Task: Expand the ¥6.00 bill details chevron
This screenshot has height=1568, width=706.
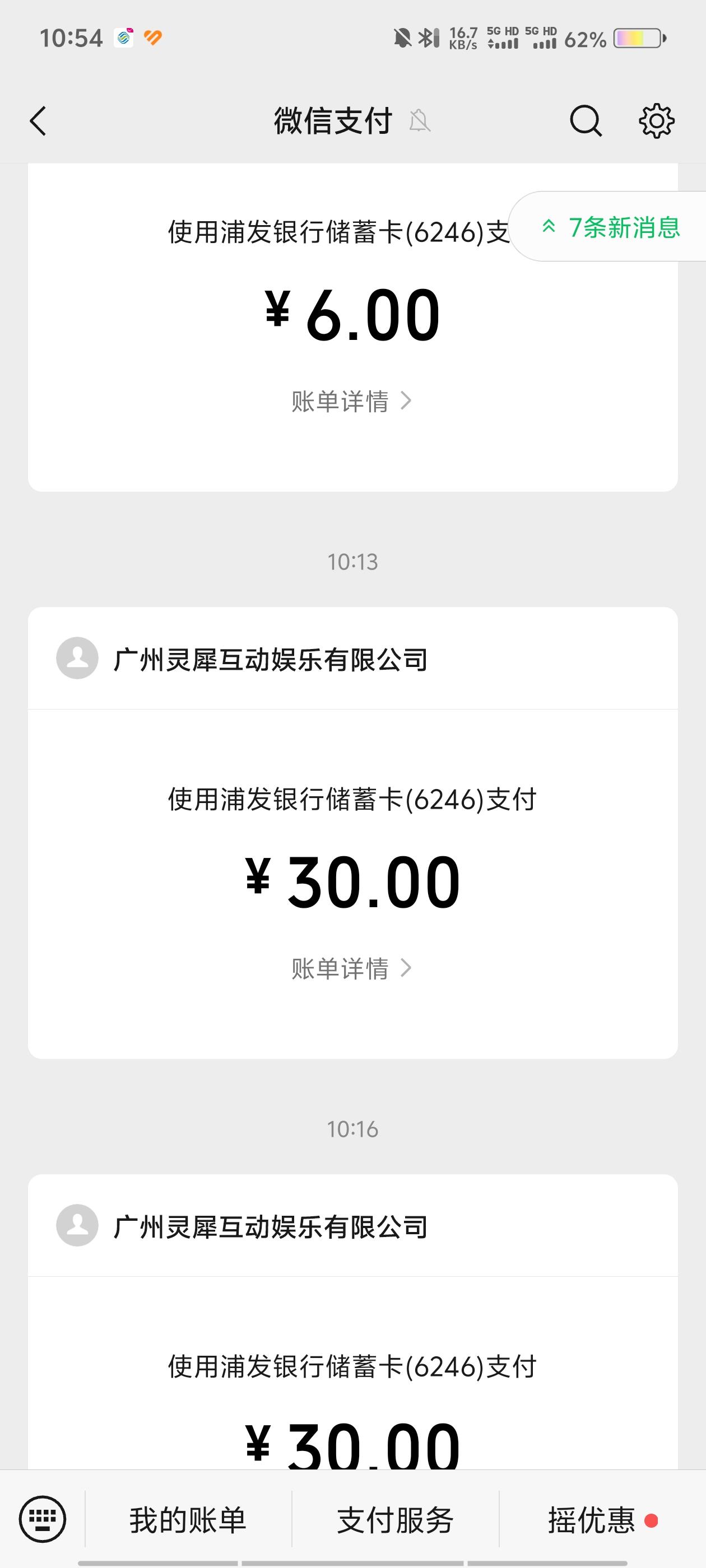Action: [x=406, y=402]
